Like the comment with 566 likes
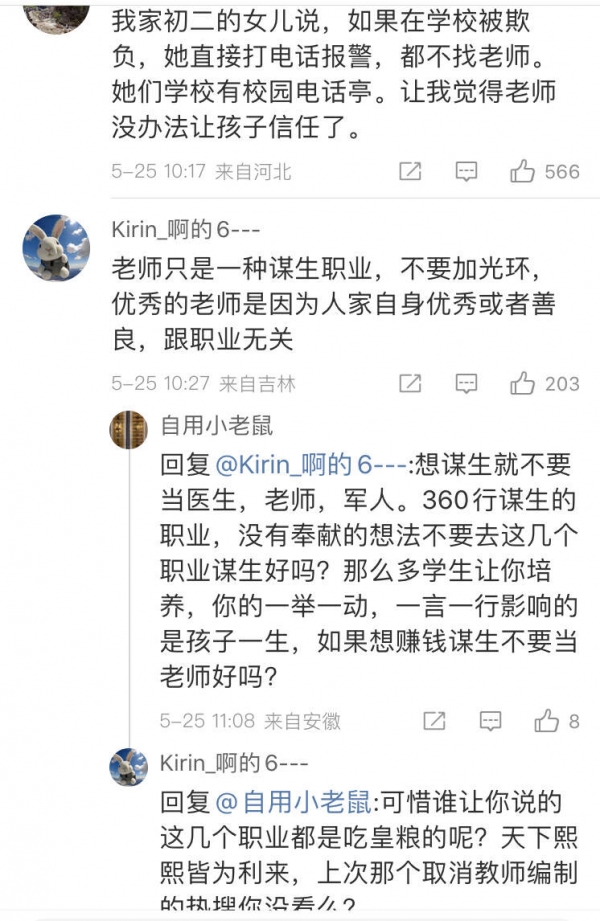Viewport: 600px width, 921px height. pos(523,171)
